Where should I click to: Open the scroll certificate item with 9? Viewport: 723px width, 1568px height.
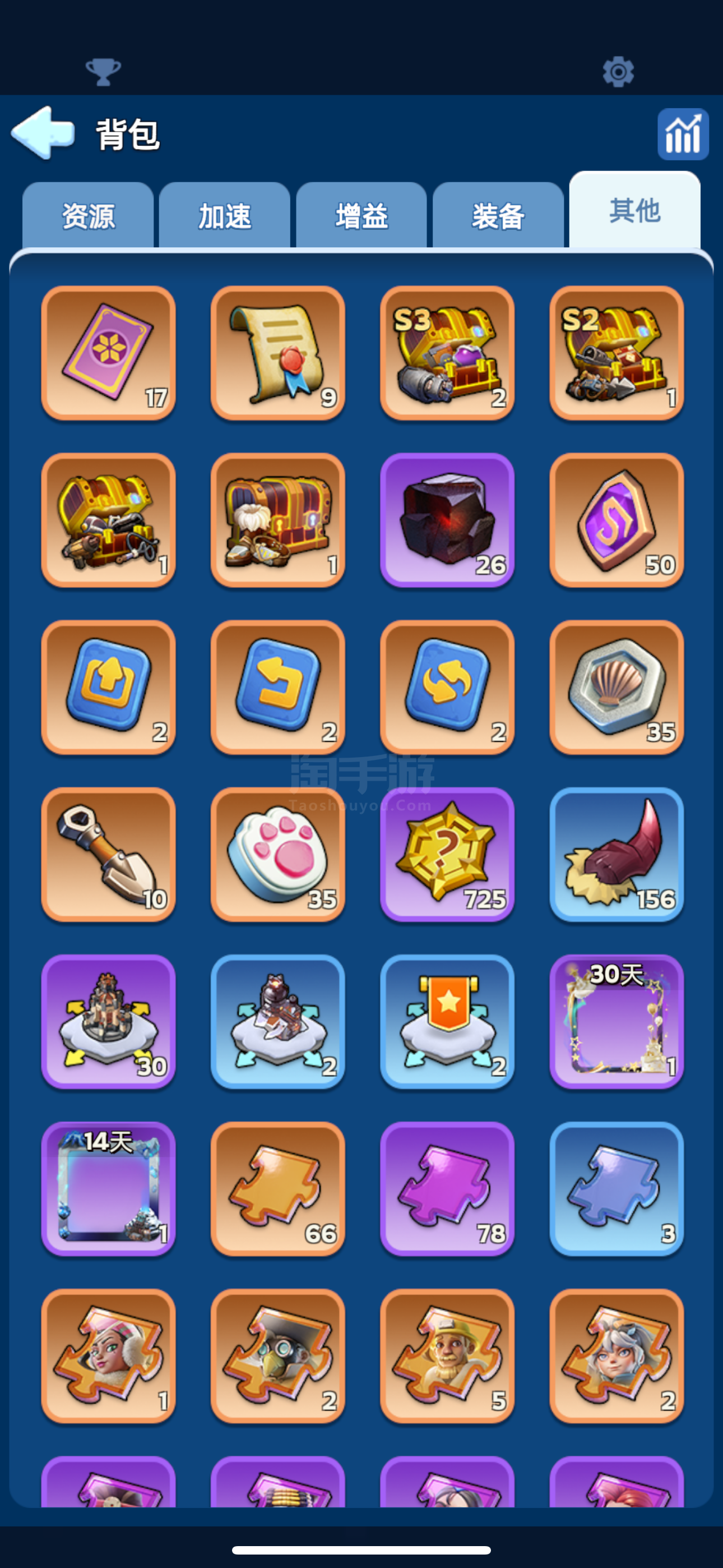[277, 353]
